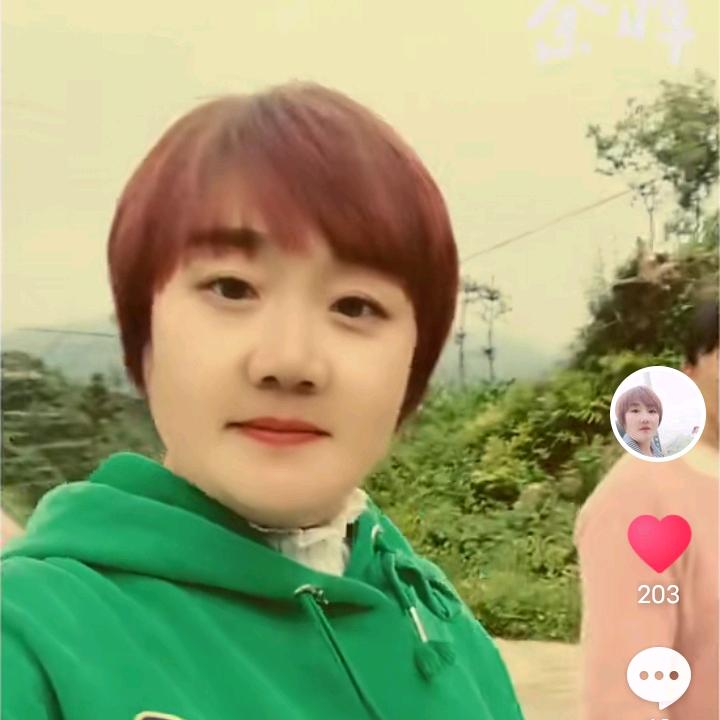Open the comments bubble
The height and width of the screenshot is (720, 720).
point(659,677)
